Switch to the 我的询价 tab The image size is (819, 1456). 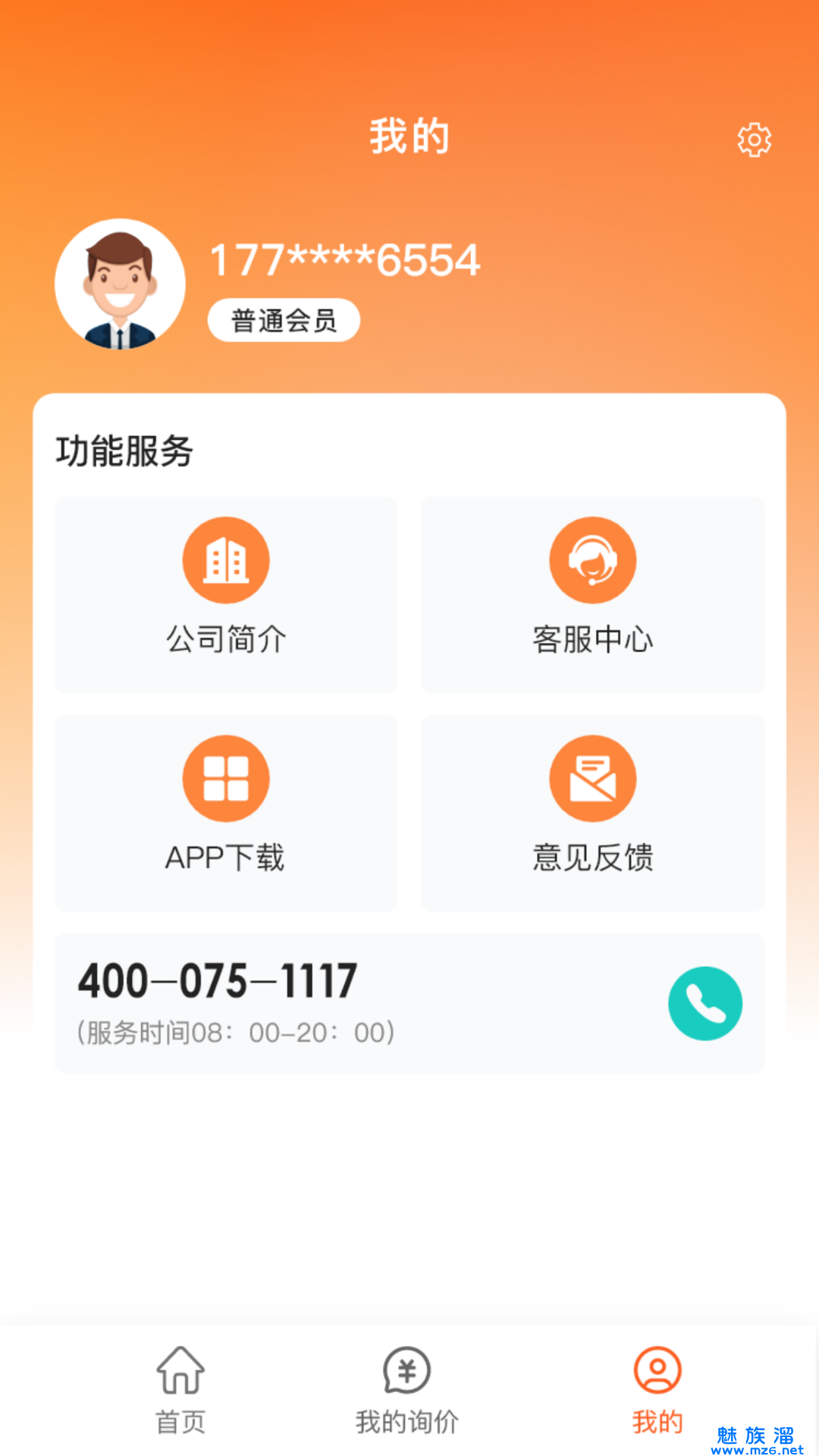pos(407,1389)
